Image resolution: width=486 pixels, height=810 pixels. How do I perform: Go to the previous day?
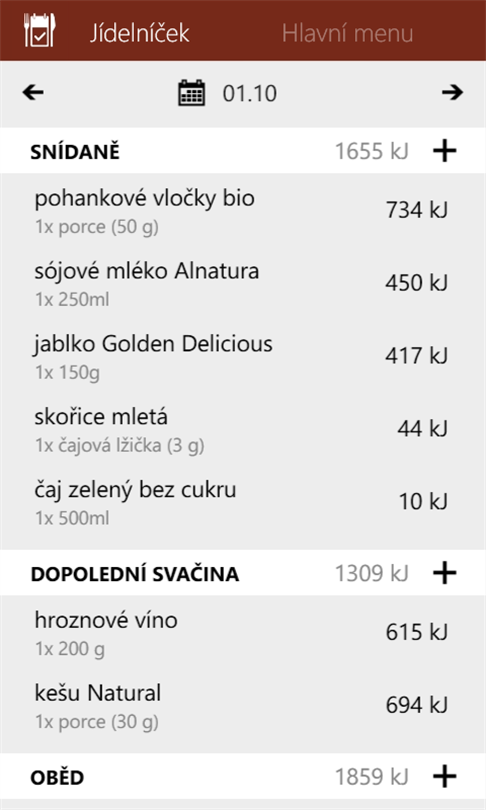[x=33, y=93]
